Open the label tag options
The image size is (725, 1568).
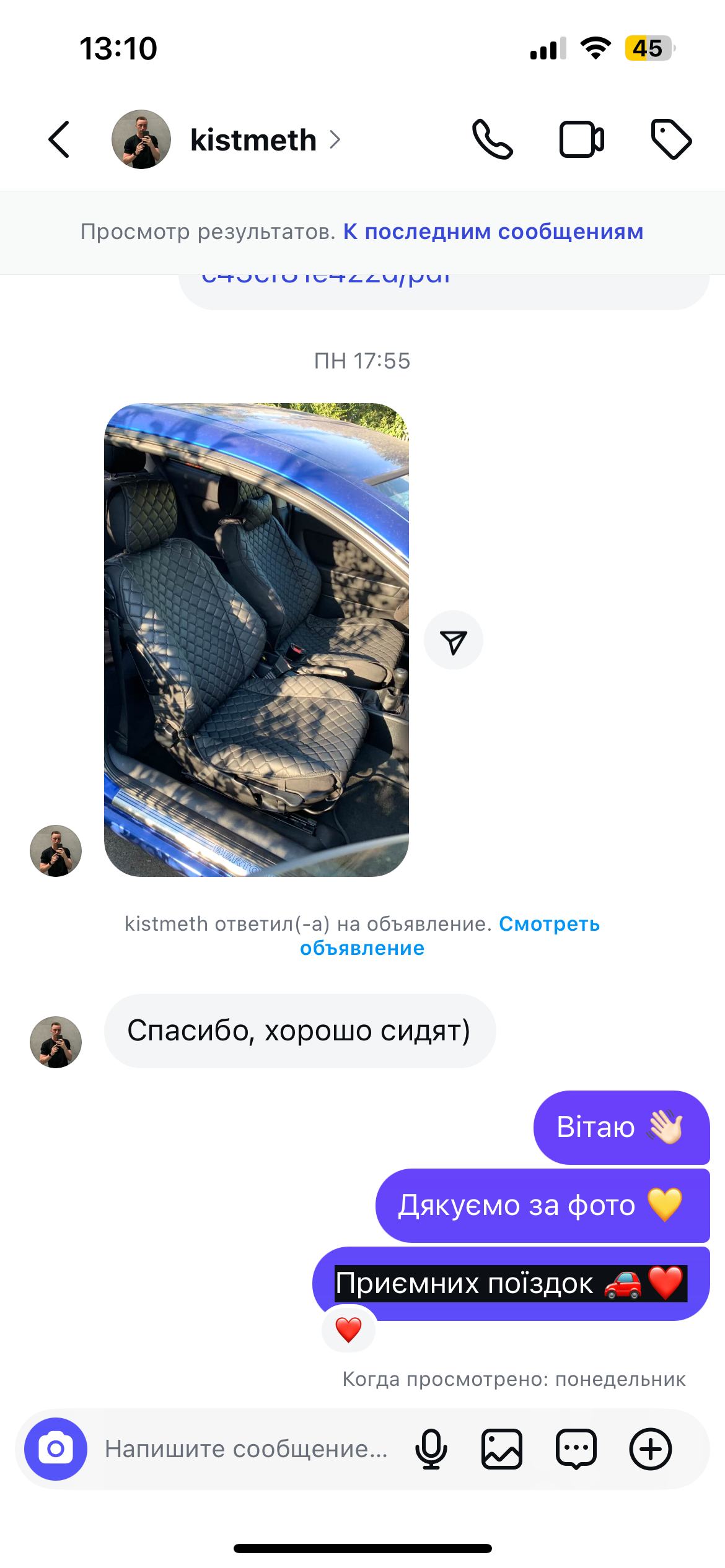671,139
